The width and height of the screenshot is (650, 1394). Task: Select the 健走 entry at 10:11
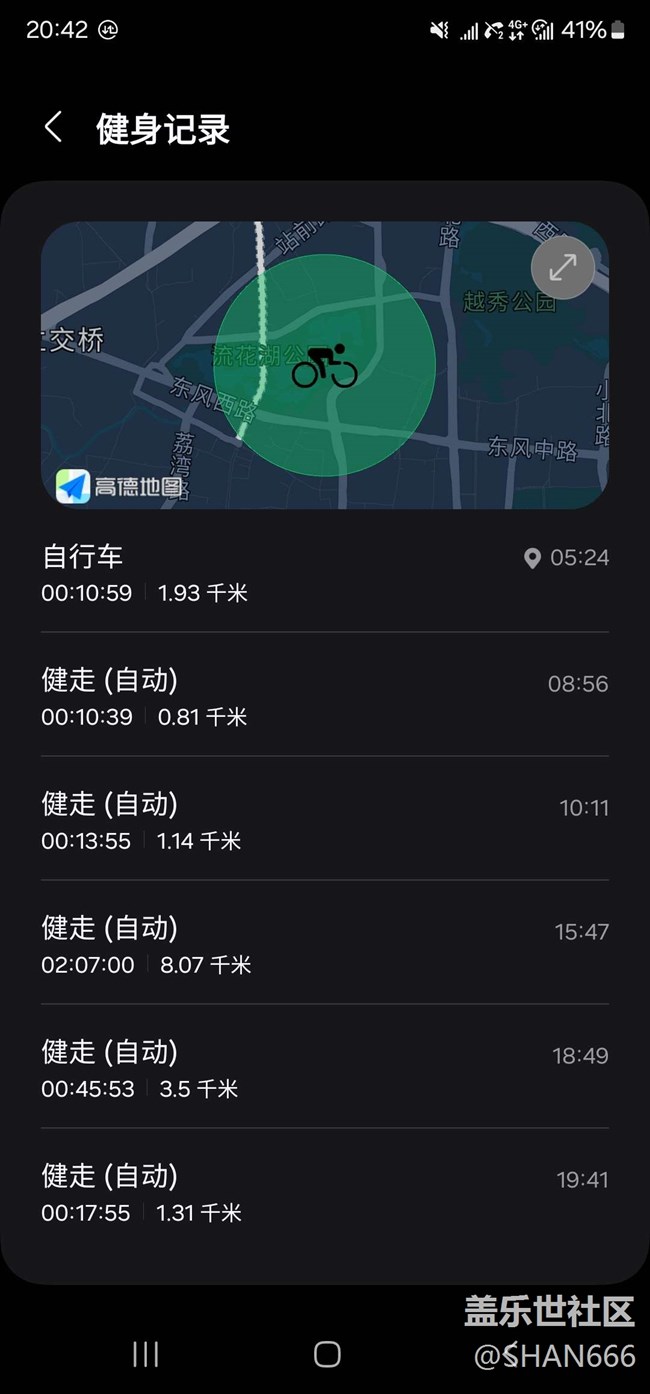pos(324,820)
